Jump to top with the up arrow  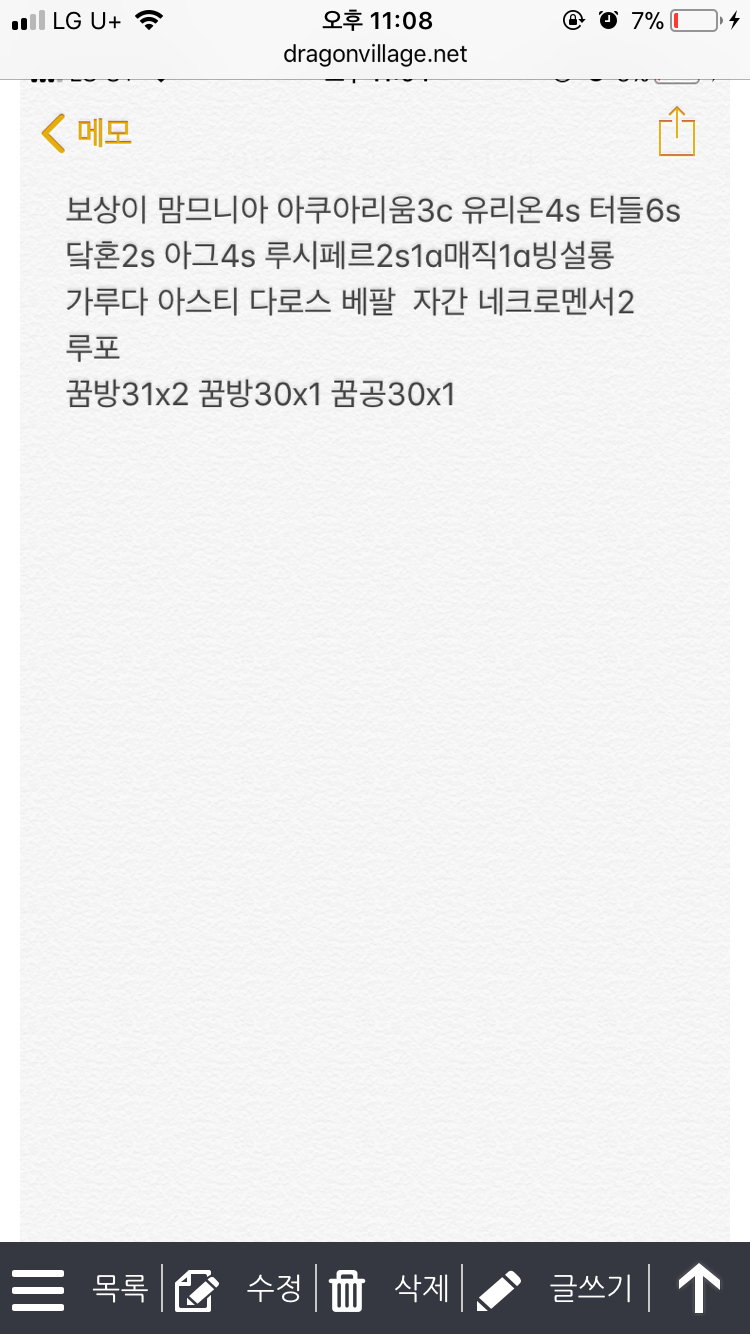699,1288
